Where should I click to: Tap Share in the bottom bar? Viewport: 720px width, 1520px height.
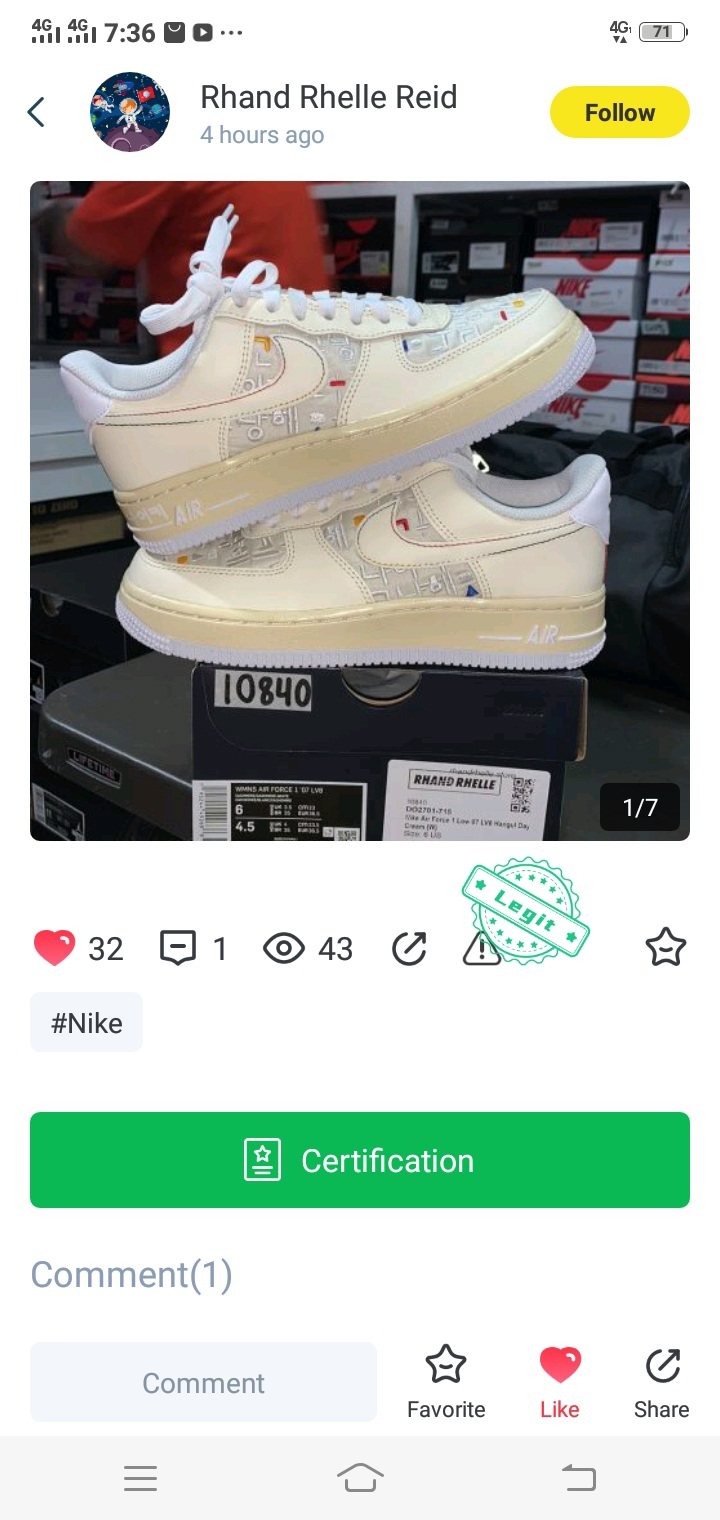click(x=661, y=1382)
